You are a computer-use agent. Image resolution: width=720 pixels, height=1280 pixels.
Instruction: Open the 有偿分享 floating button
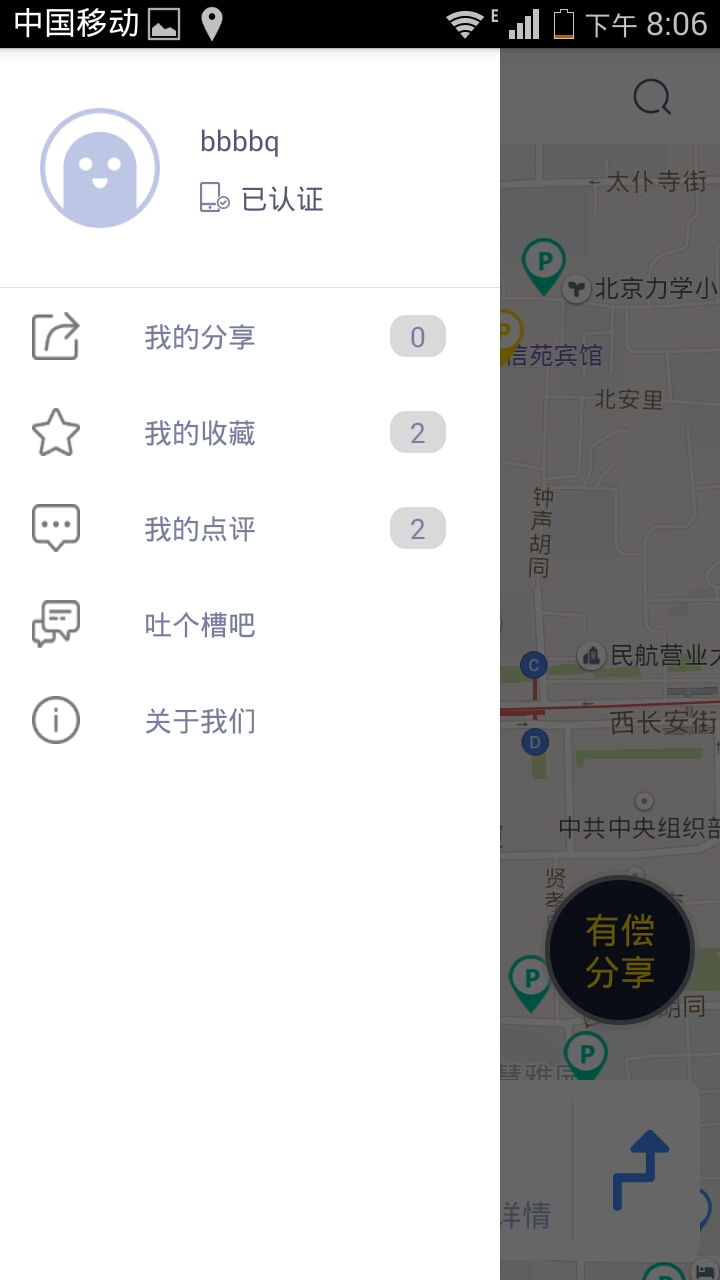(x=621, y=948)
